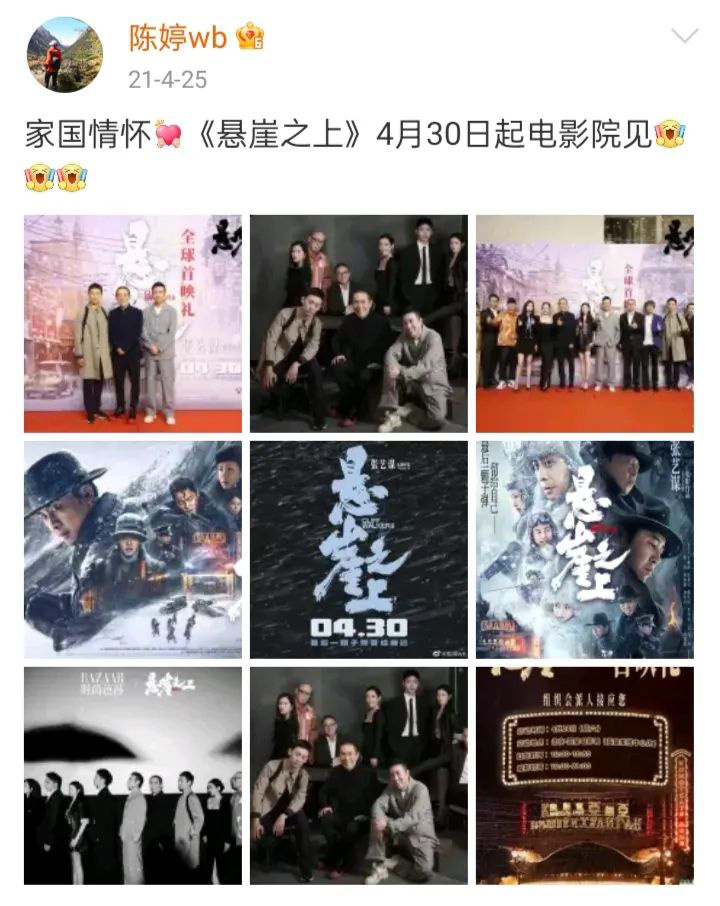Open the night theater lights photo
The height and width of the screenshot is (906, 720).
pos(585,775)
